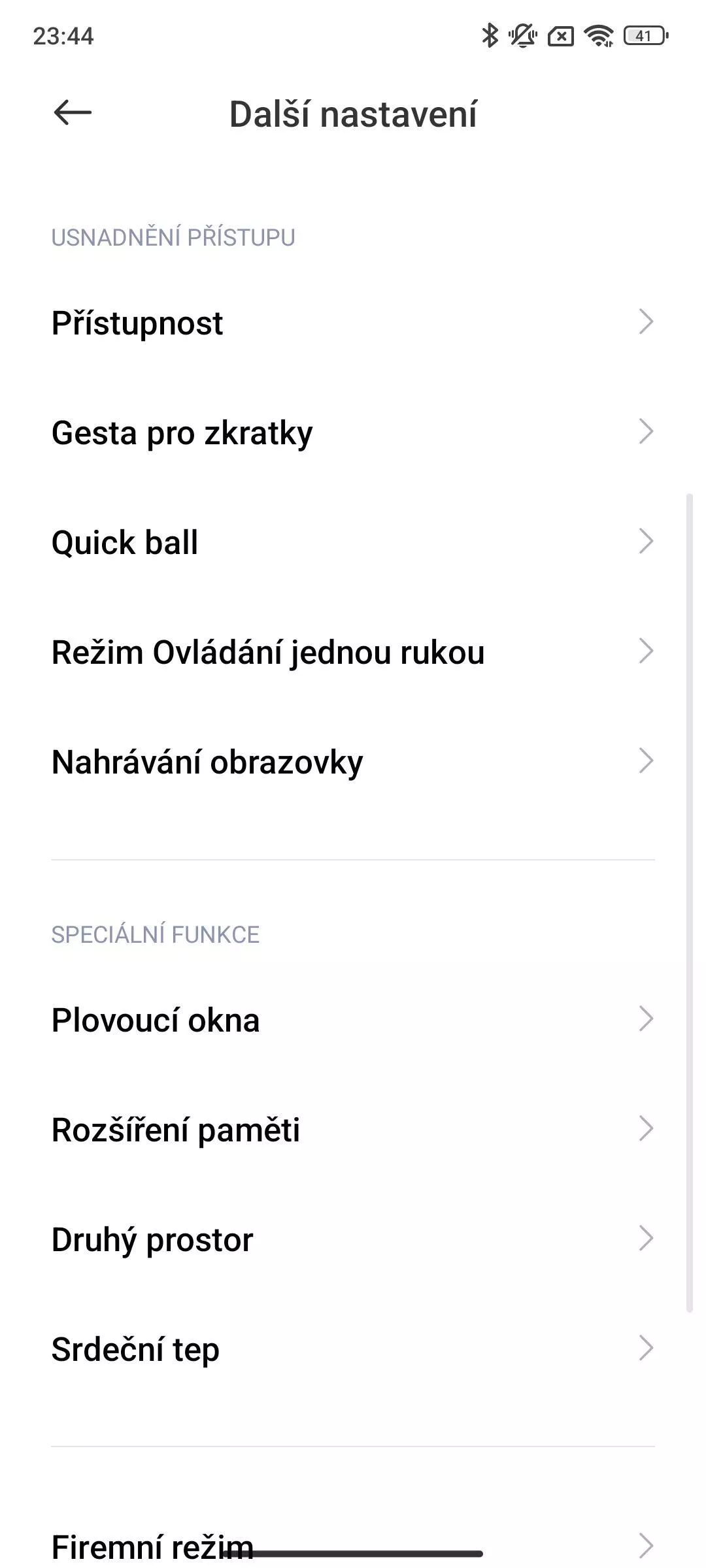Open Quick ball settings
706x1568 pixels.
coord(353,542)
